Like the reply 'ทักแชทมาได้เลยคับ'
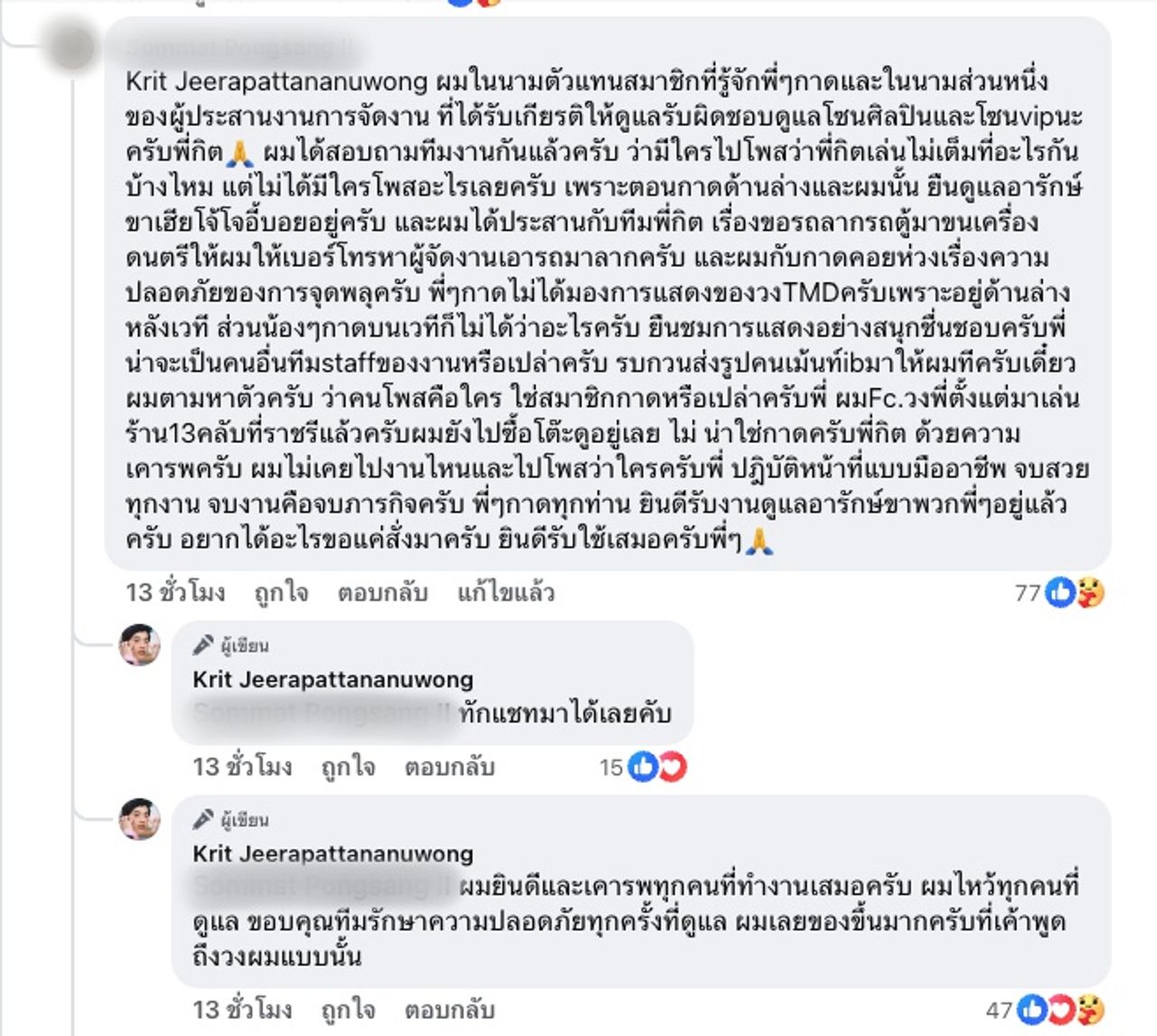The height and width of the screenshot is (1036, 1157). (348, 767)
